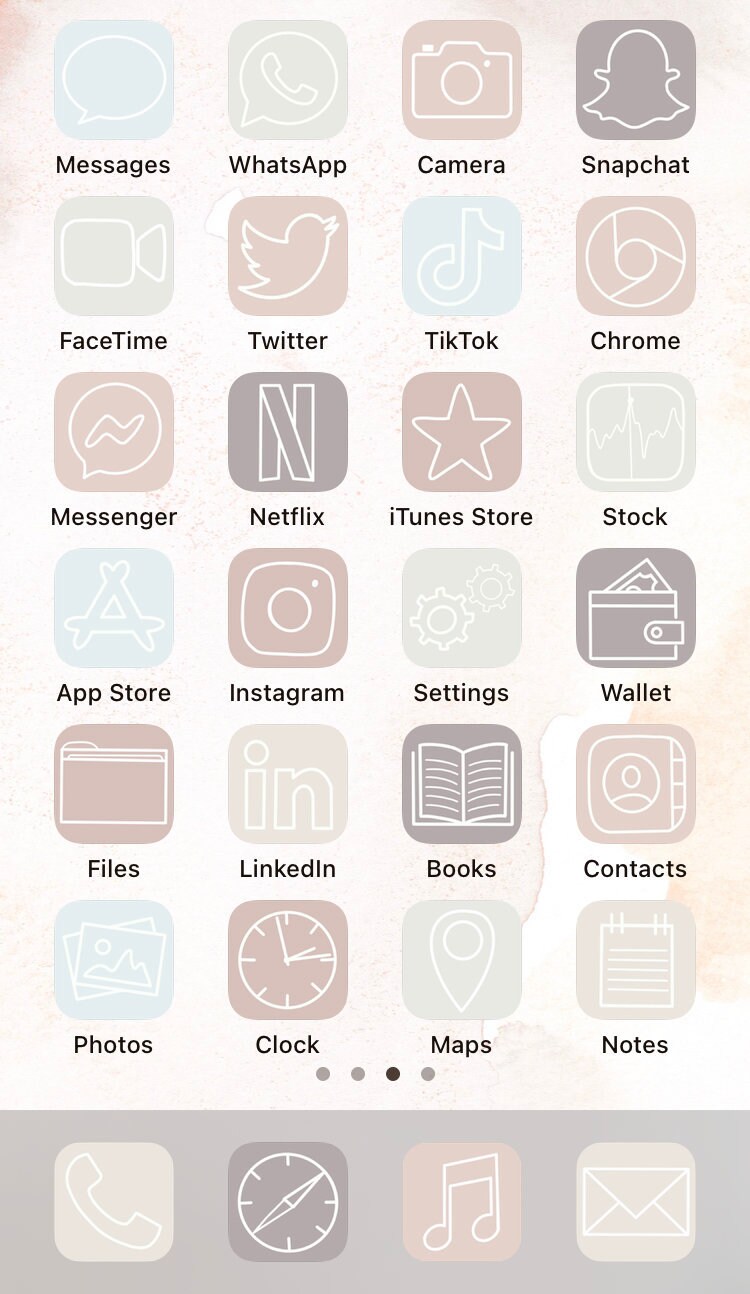Open the Wallet app
This screenshot has width=750, height=1294.
636,608
